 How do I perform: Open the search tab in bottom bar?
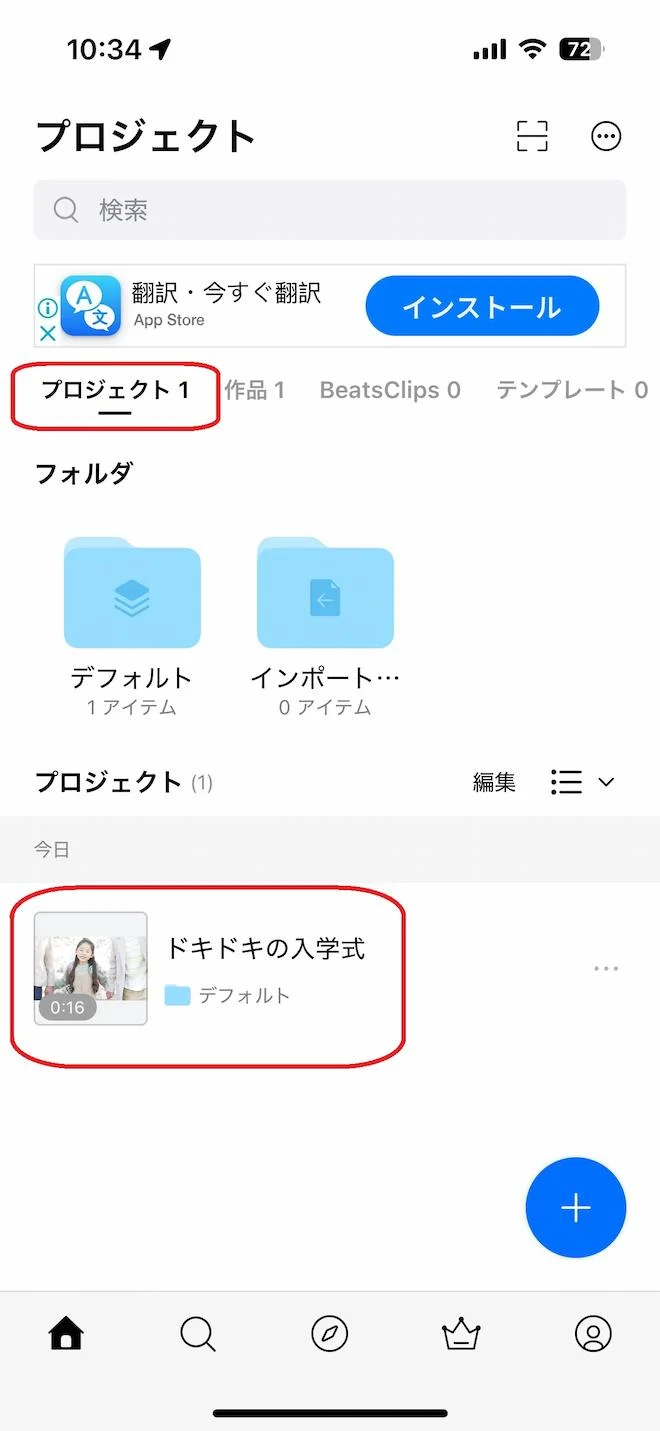[198, 1333]
